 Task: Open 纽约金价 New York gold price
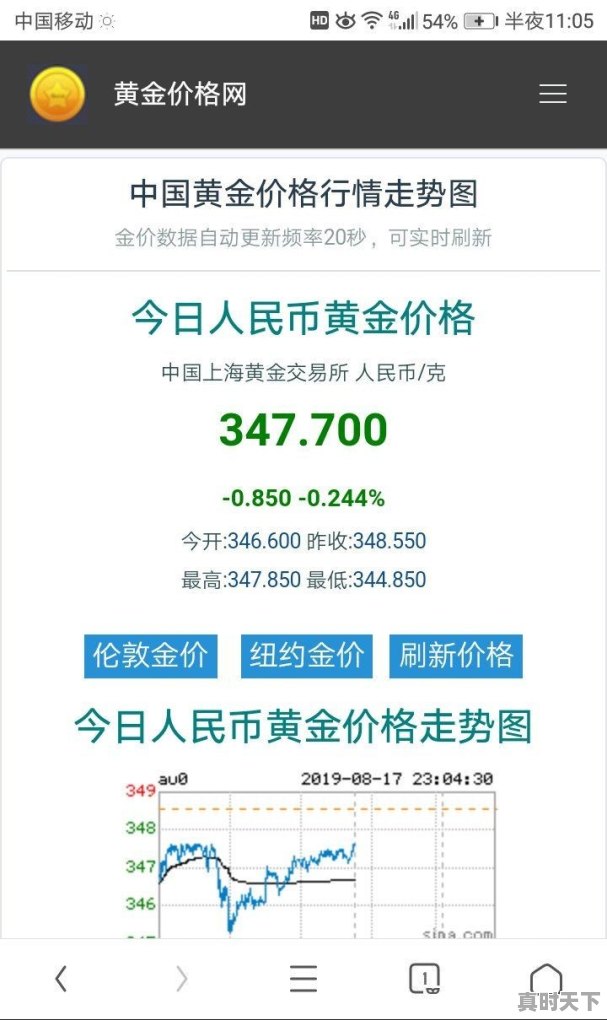[x=307, y=656]
